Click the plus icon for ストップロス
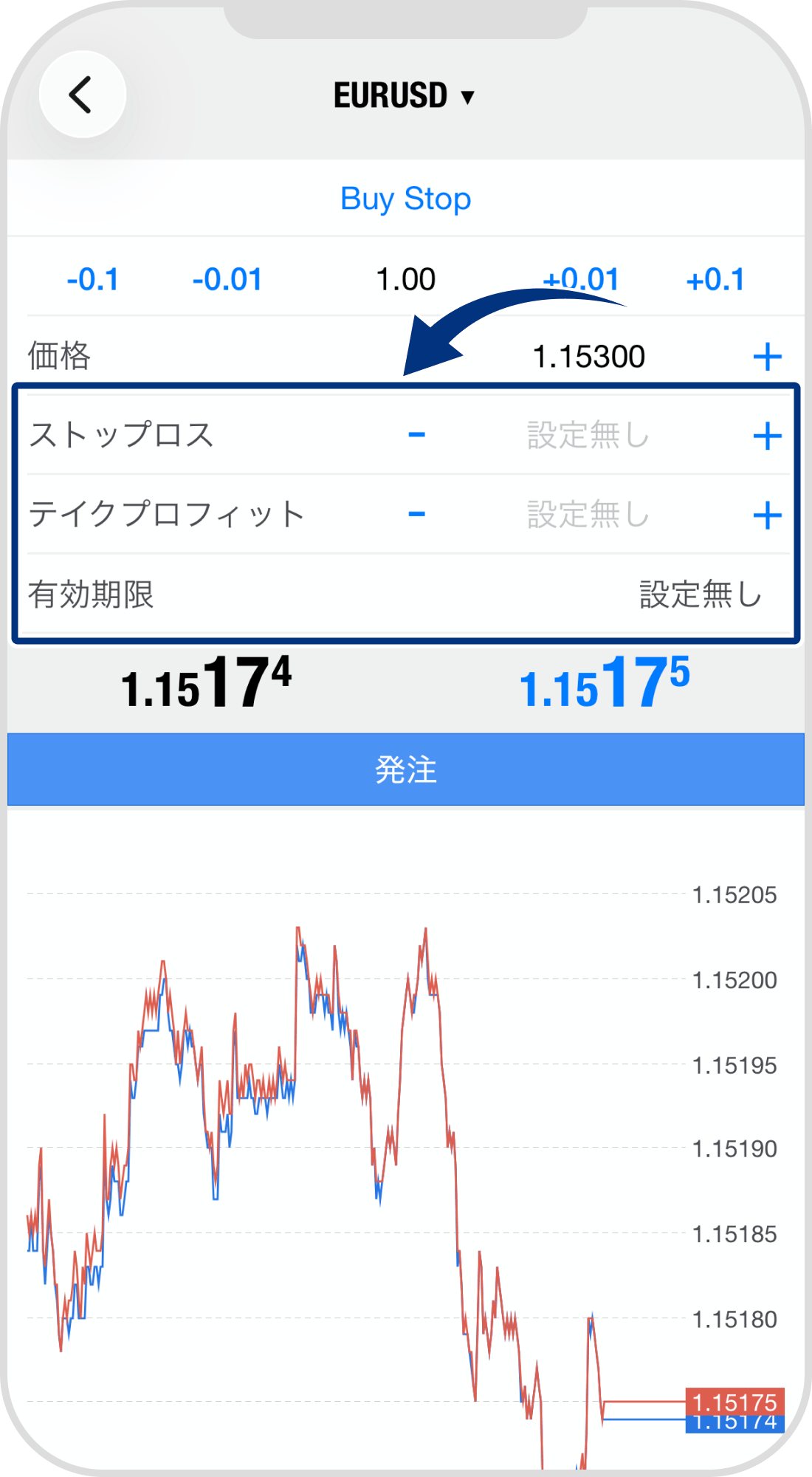 pos(768,436)
